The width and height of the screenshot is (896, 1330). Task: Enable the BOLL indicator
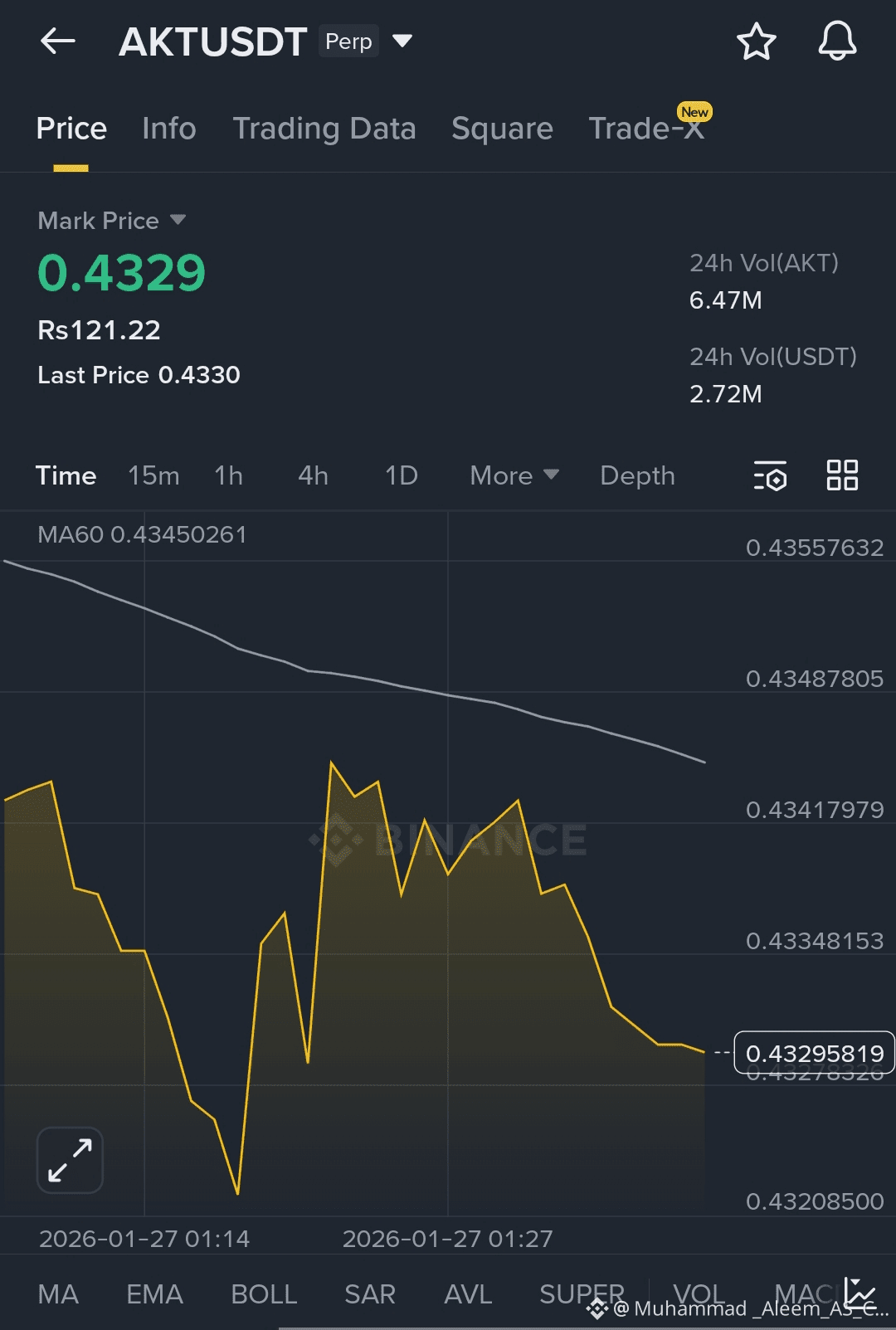(264, 1294)
